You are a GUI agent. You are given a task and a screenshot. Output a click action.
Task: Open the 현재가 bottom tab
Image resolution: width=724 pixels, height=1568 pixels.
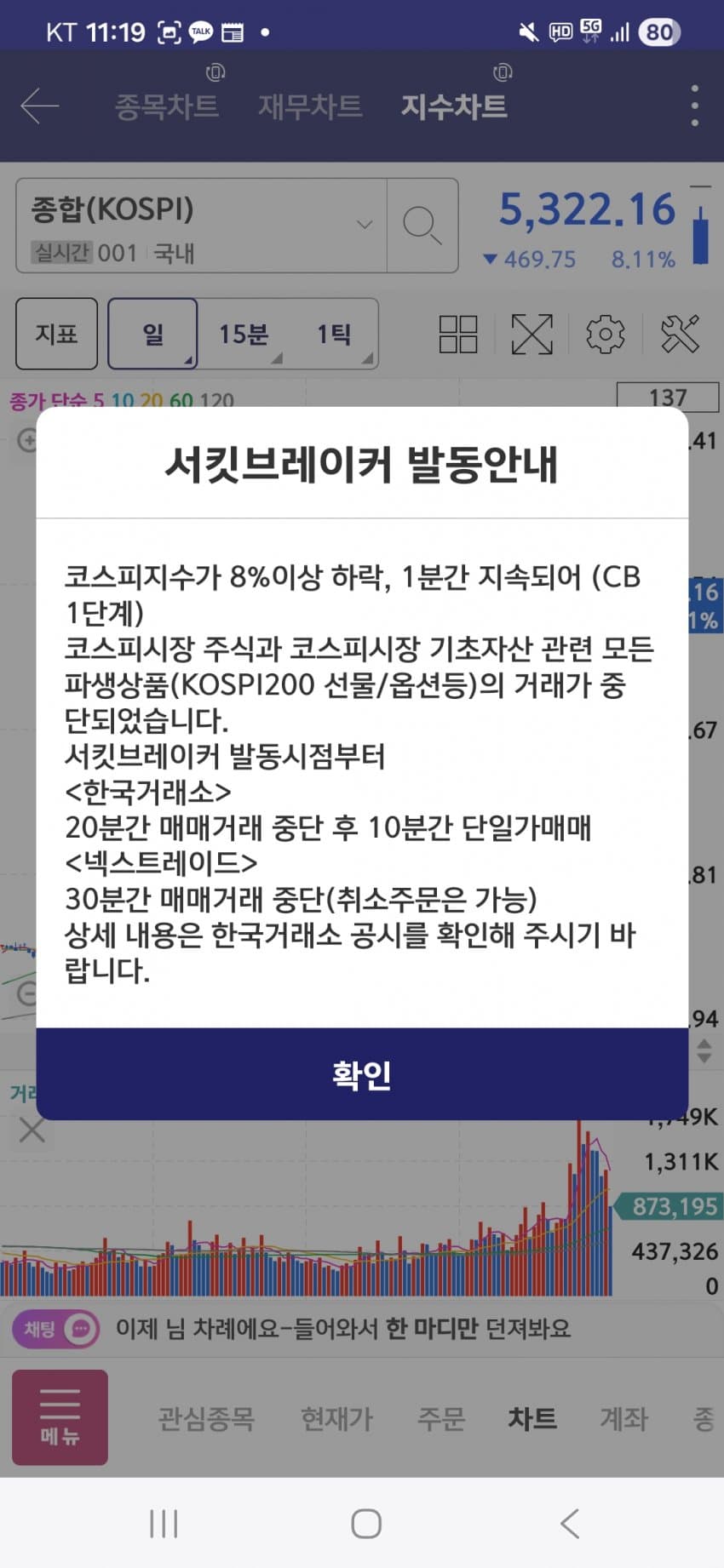[337, 1418]
